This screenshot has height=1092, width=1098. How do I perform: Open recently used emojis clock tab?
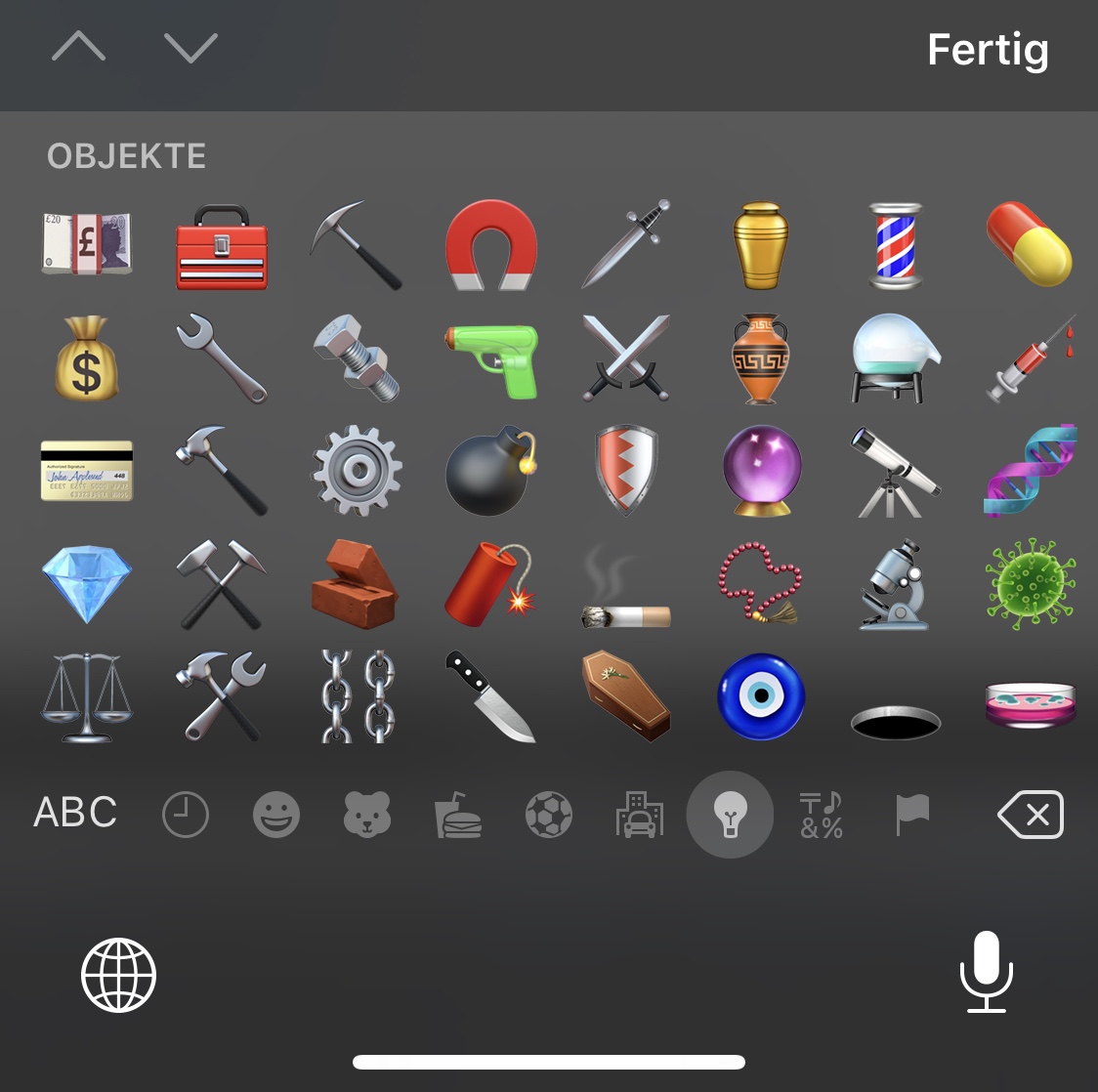[185, 815]
